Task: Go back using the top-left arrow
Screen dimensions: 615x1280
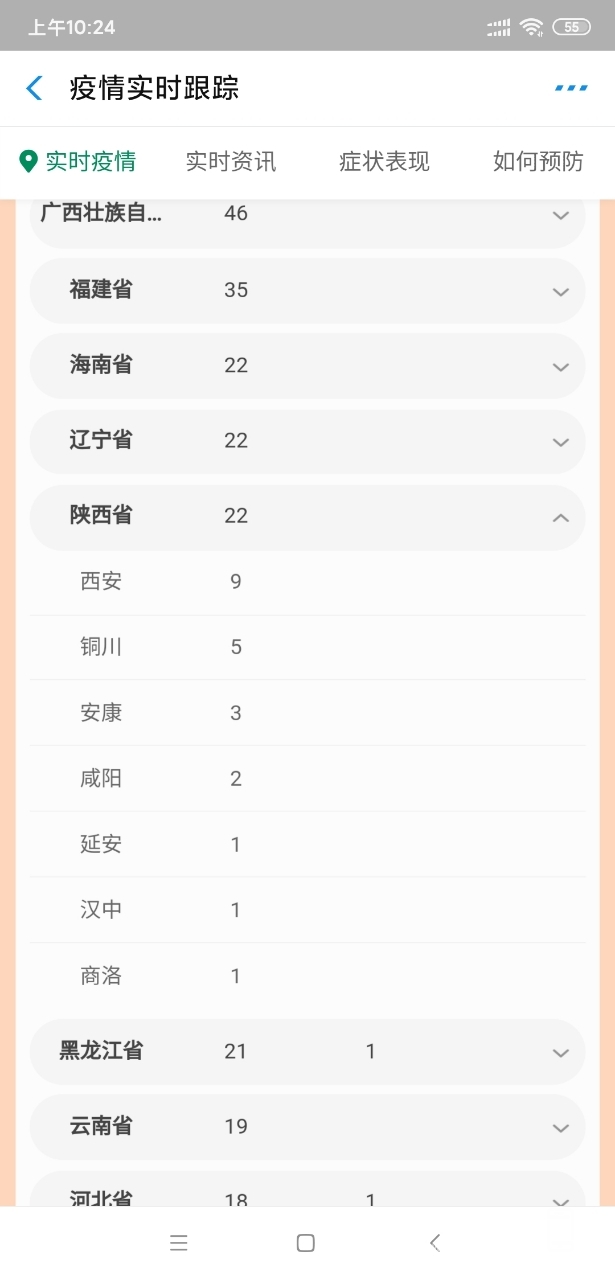Action: [34, 88]
